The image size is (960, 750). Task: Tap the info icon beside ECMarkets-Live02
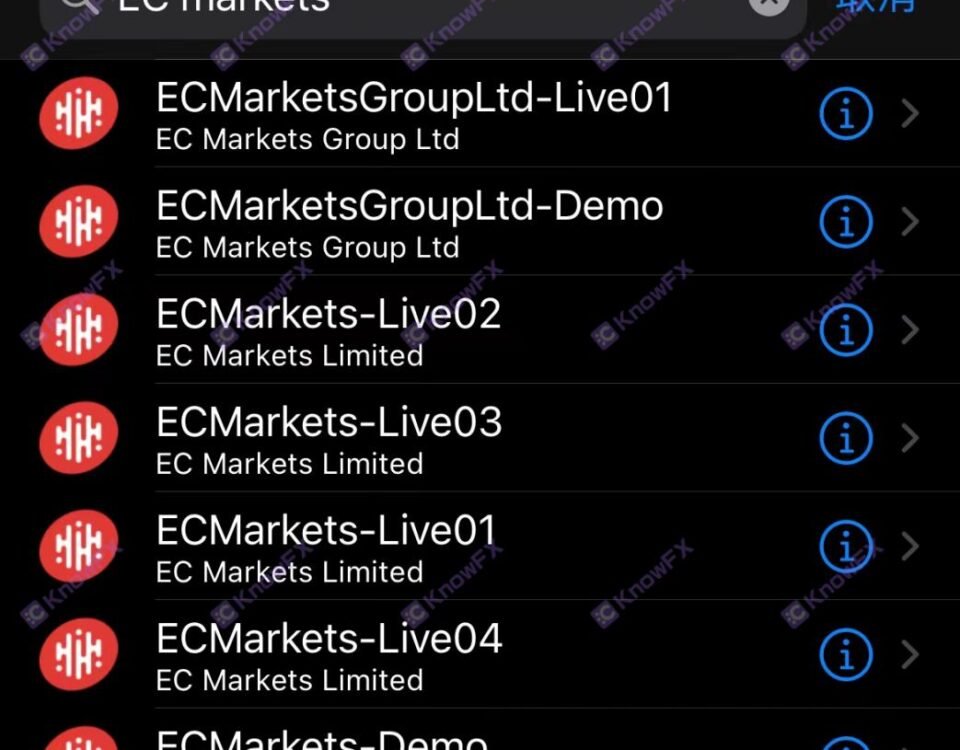(846, 330)
